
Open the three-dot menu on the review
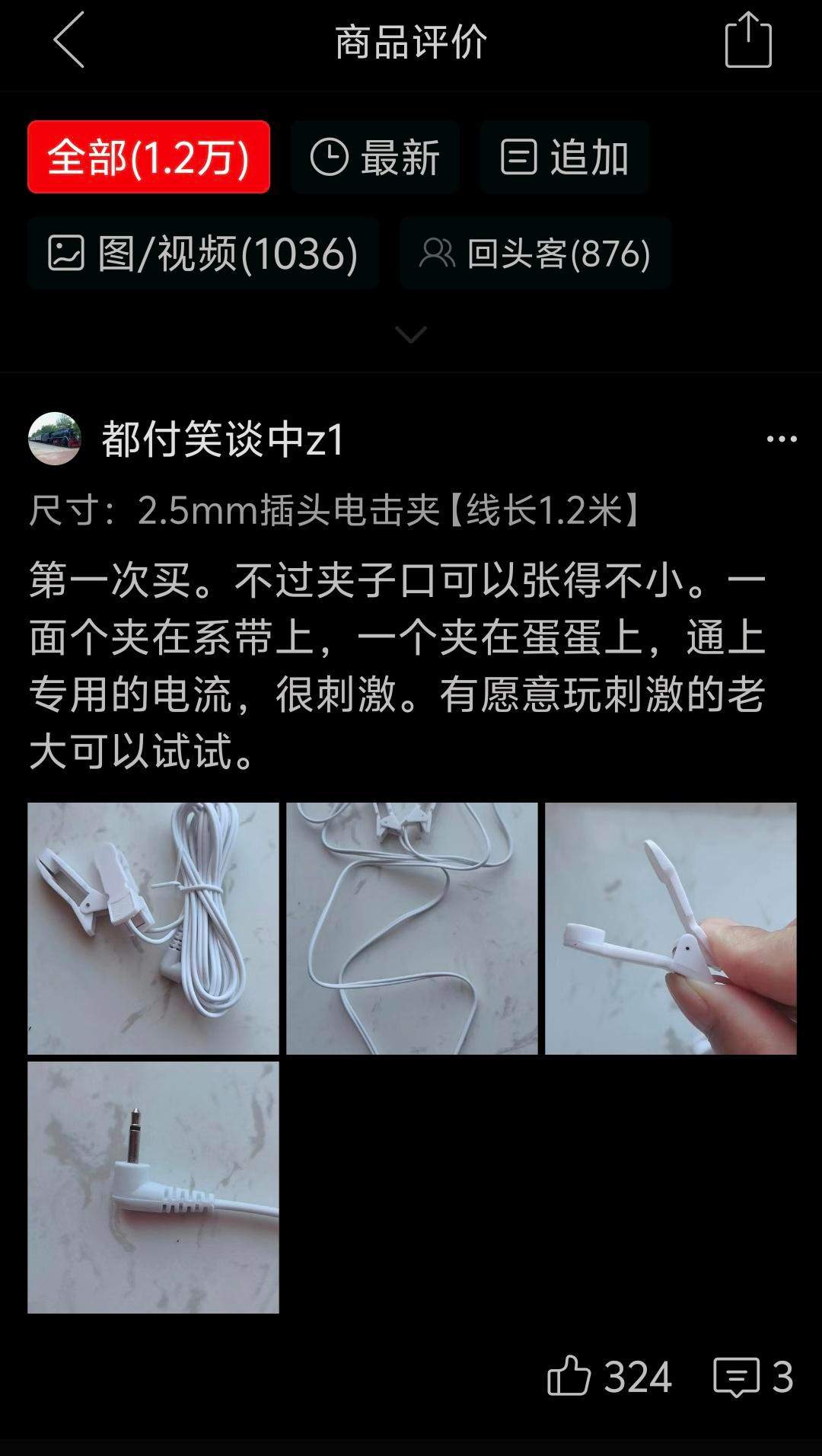coord(781,439)
